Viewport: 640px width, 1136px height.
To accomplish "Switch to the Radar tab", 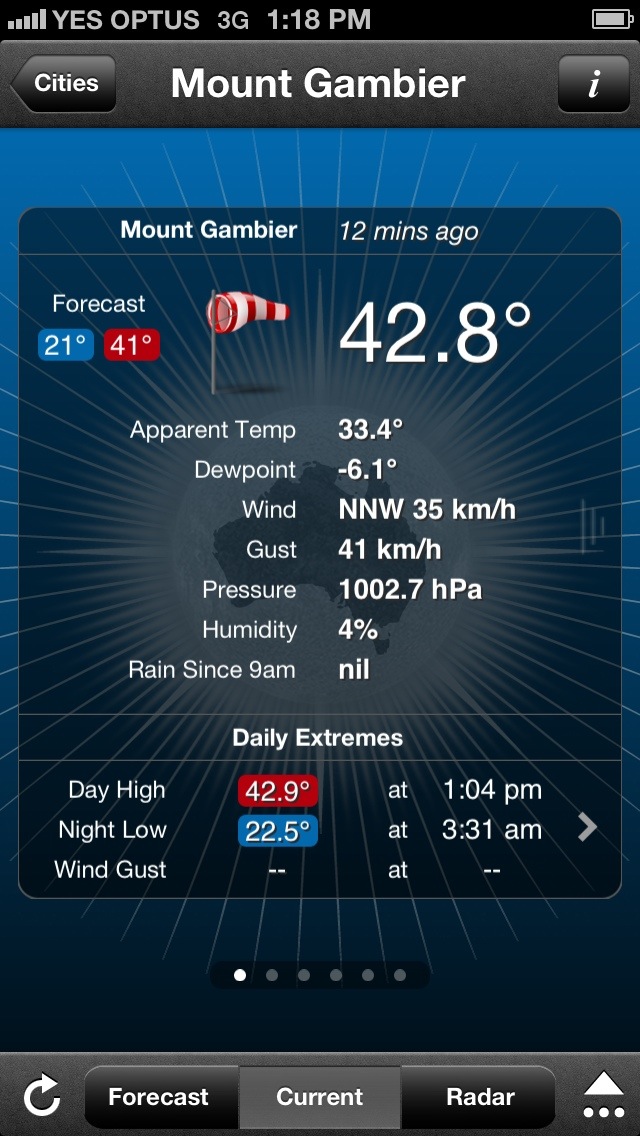I will [x=480, y=1097].
